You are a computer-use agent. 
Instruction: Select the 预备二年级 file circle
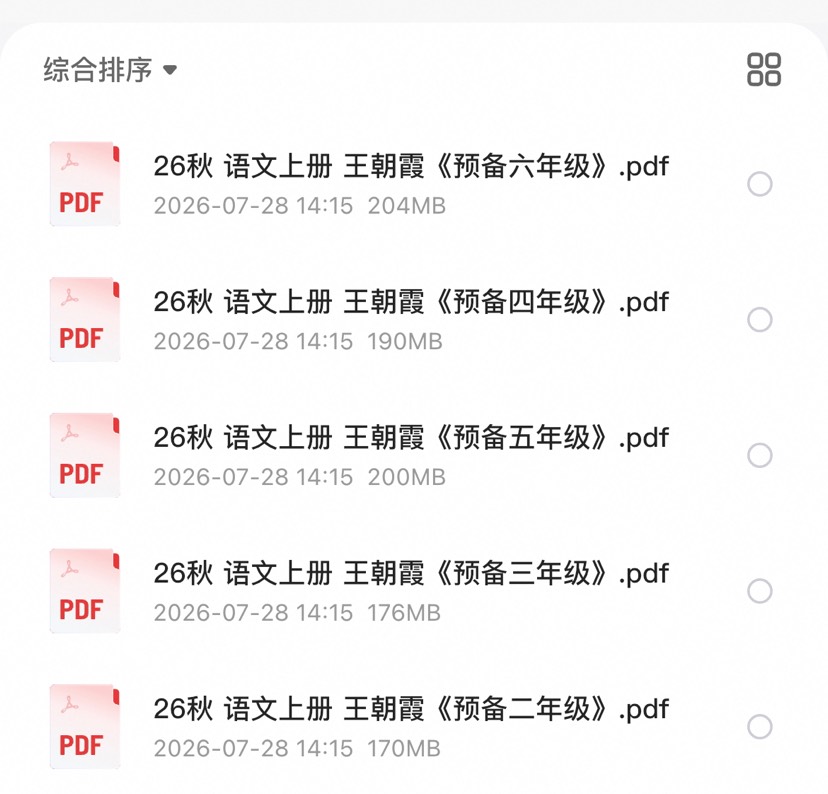click(759, 726)
